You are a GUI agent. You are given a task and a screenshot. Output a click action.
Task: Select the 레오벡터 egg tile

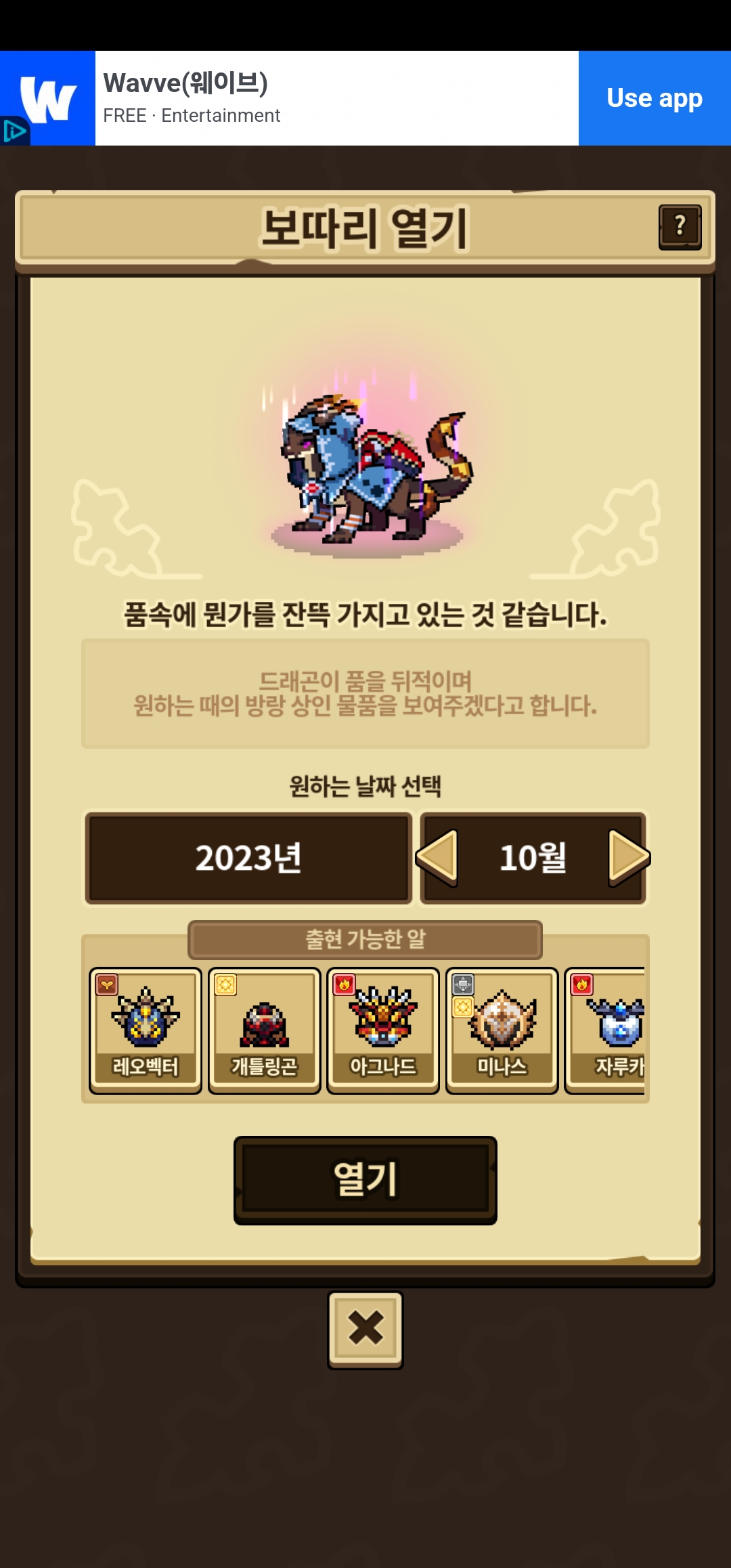[146, 1030]
